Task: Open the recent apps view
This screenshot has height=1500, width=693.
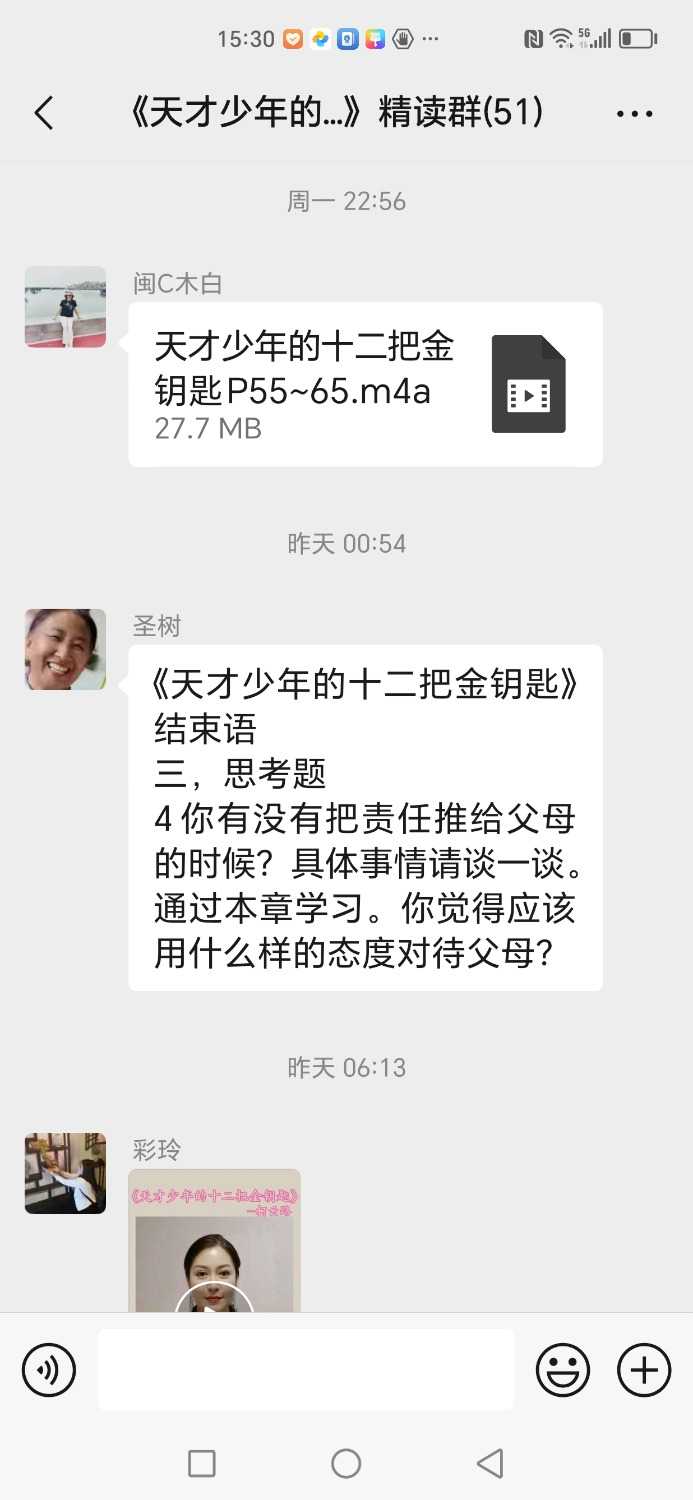Action: pos(202,1464)
